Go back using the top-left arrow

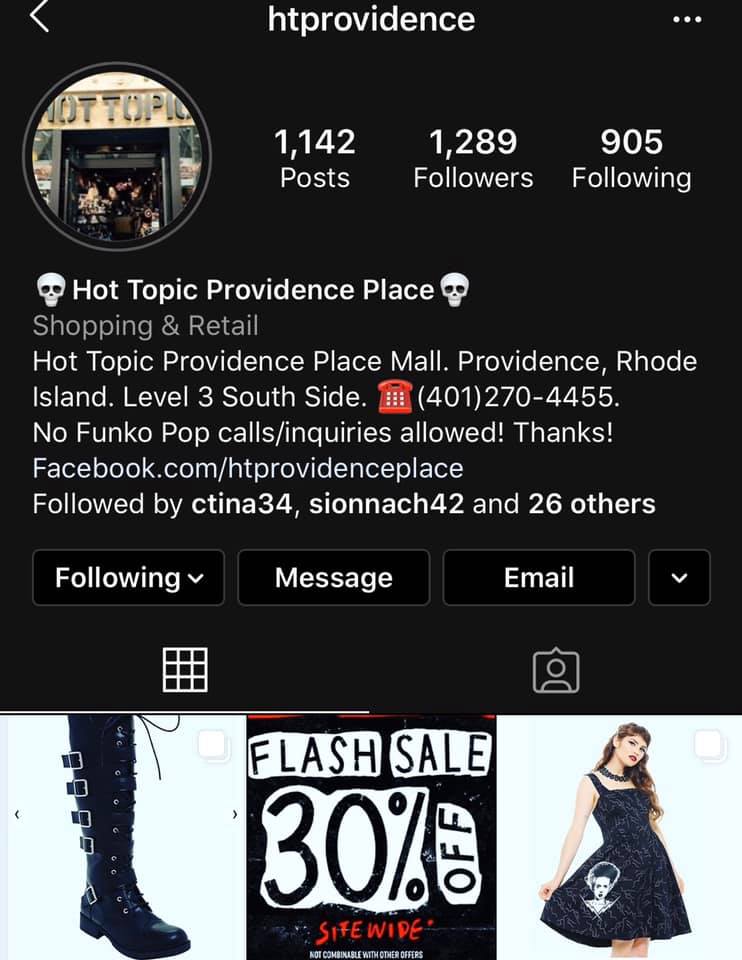pyautogui.click(x=40, y=17)
